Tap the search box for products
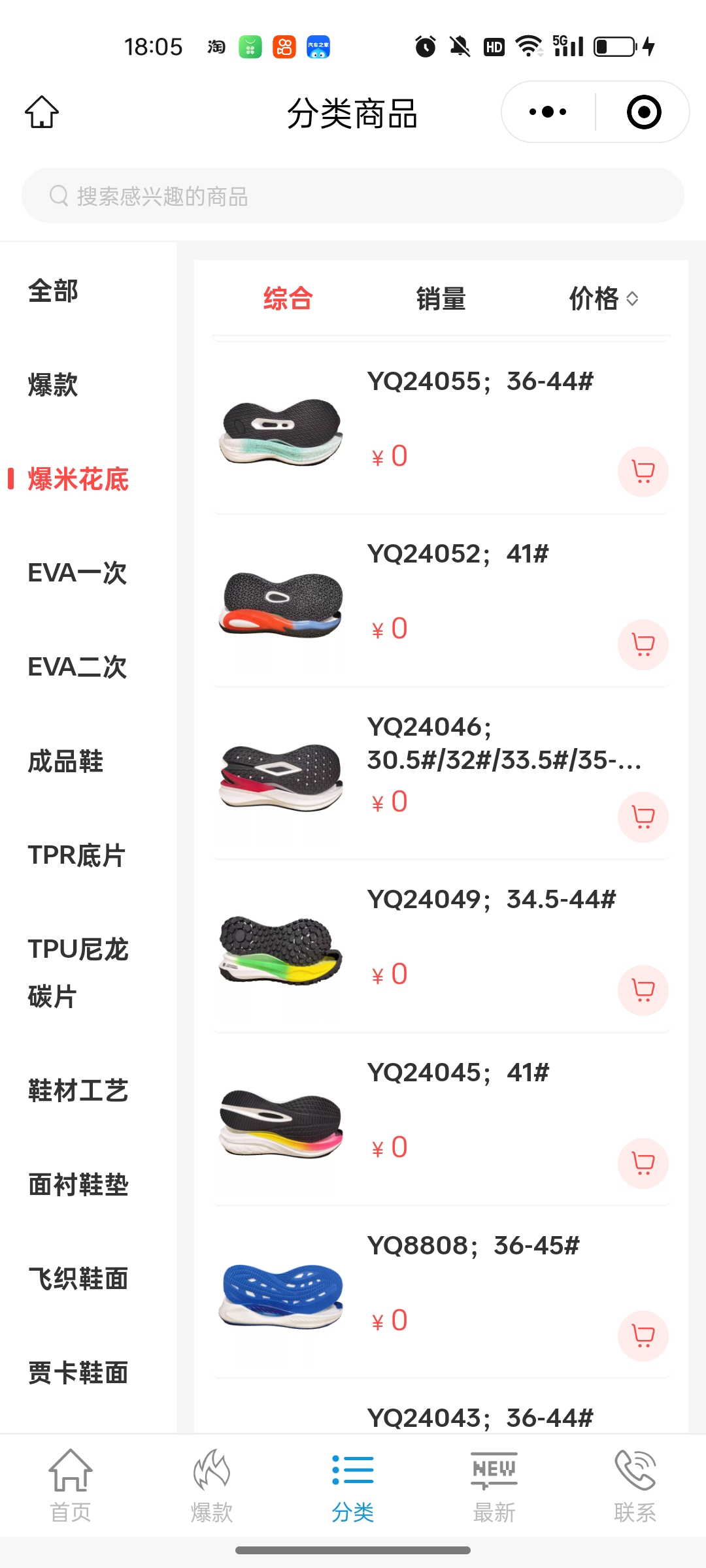The width and height of the screenshot is (706, 1568). pyautogui.click(x=353, y=196)
